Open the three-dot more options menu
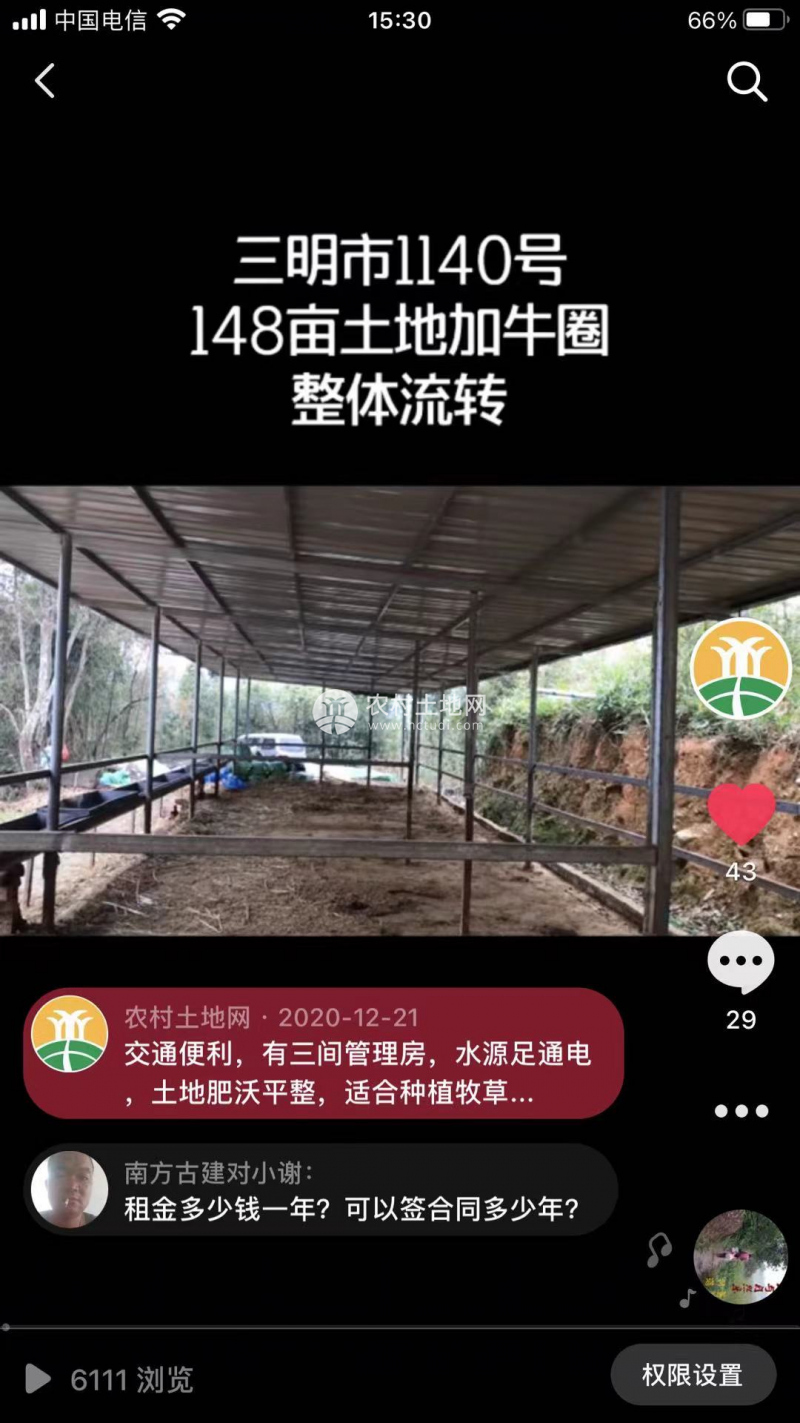 [741, 1111]
